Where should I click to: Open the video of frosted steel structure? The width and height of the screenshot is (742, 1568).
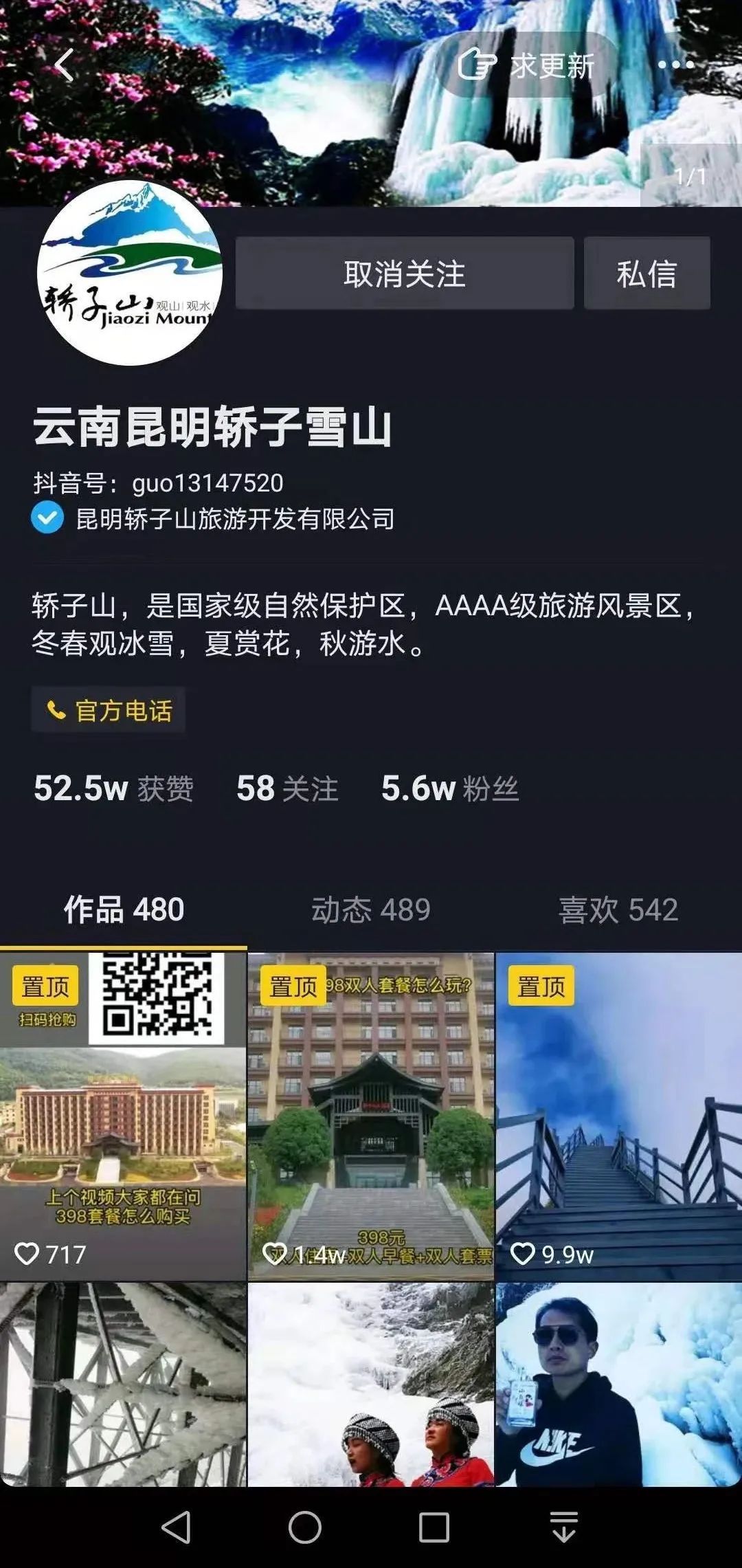123,1385
